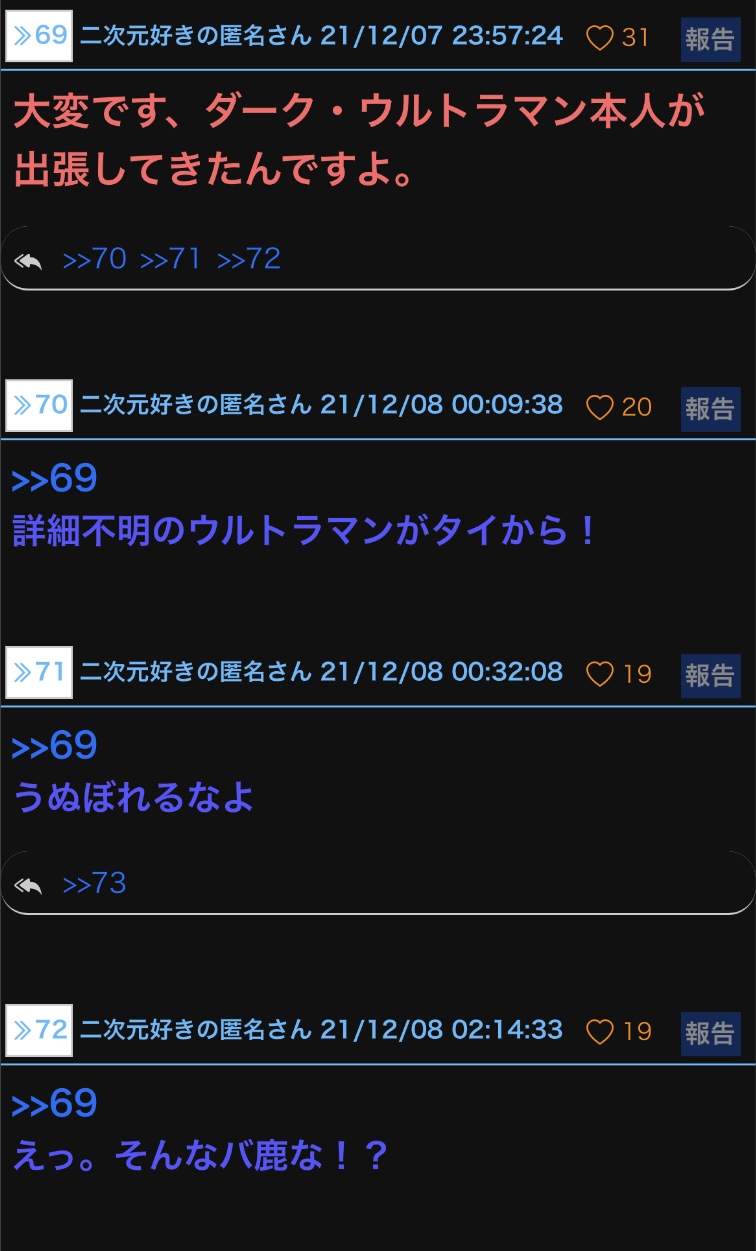
Task: Tap the >>69 post number box
Action: coord(39,37)
